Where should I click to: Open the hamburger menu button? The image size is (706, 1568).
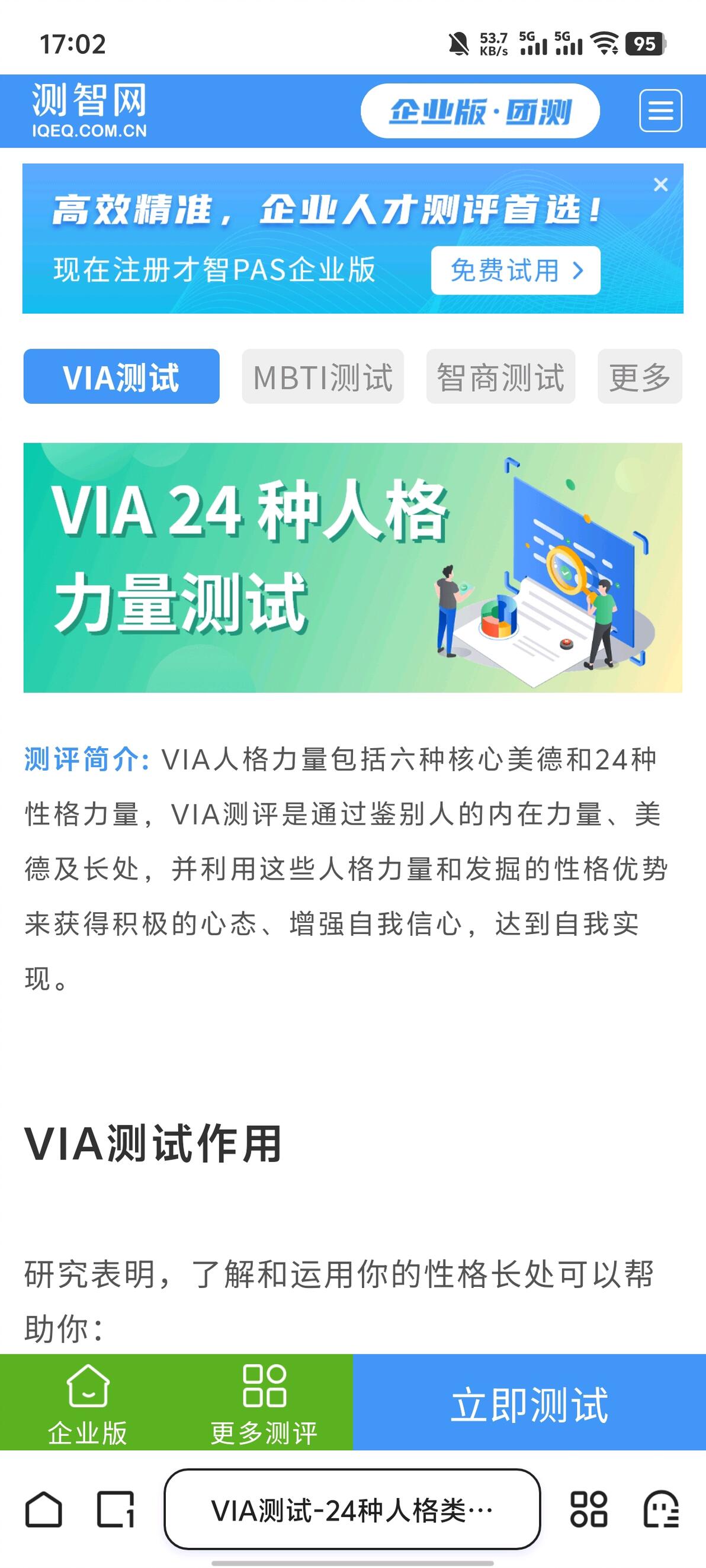[x=660, y=111]
